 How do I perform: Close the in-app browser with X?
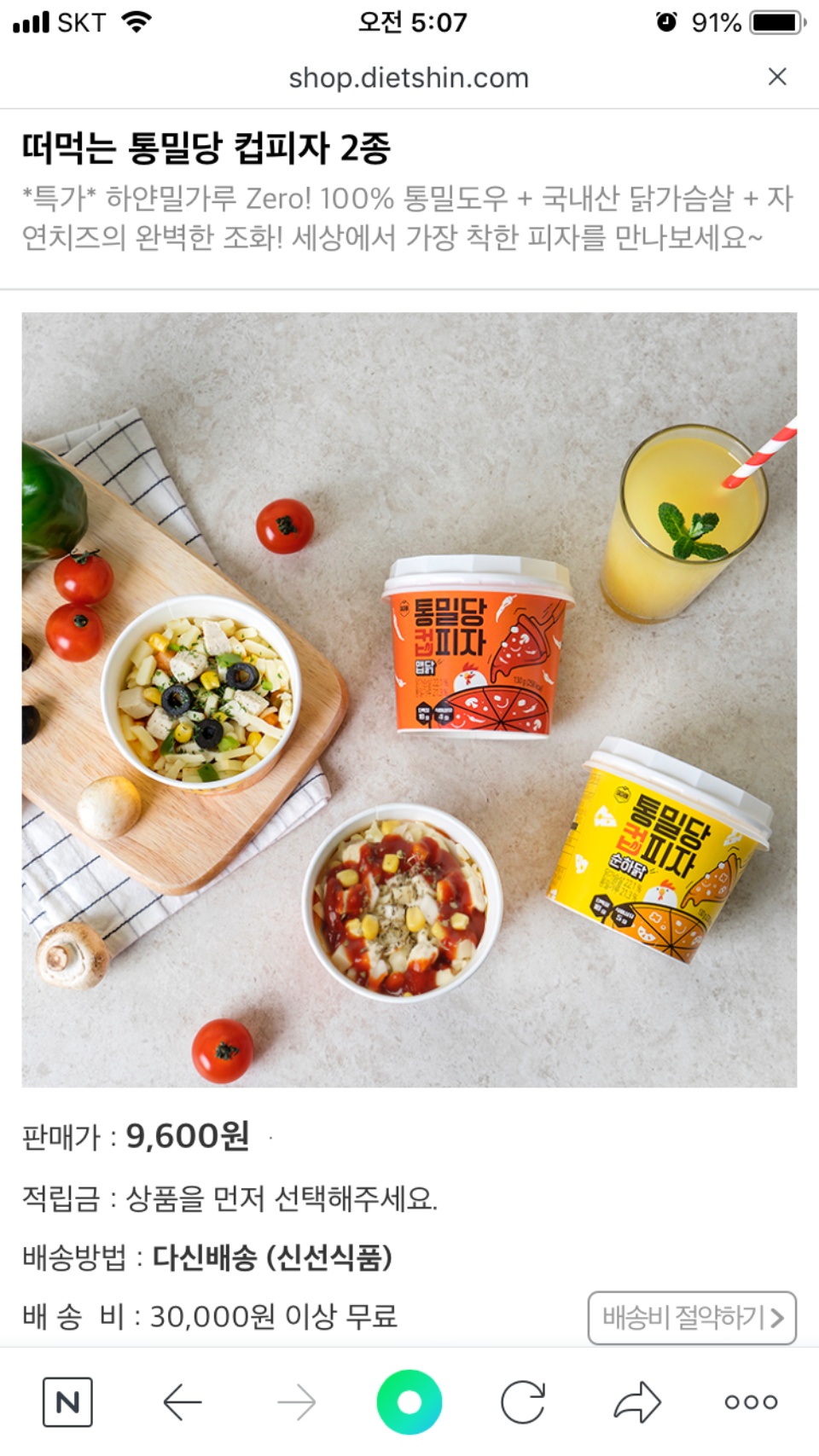click(x=776, y=77)
